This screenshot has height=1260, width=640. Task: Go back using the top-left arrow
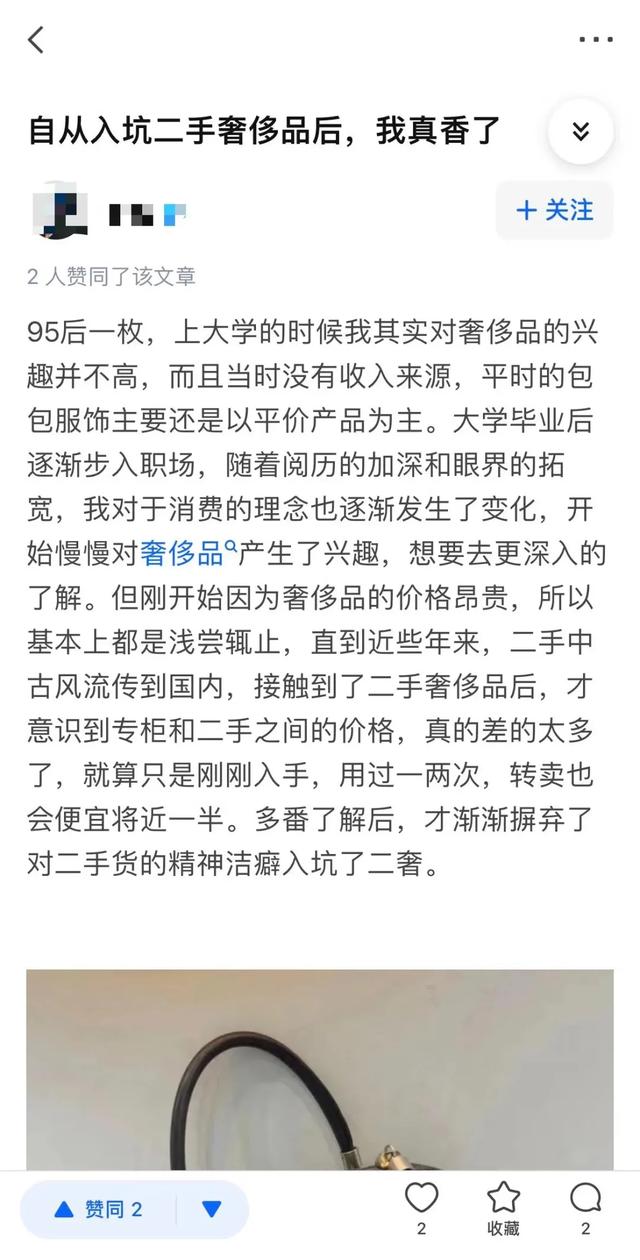pos(36,40)
